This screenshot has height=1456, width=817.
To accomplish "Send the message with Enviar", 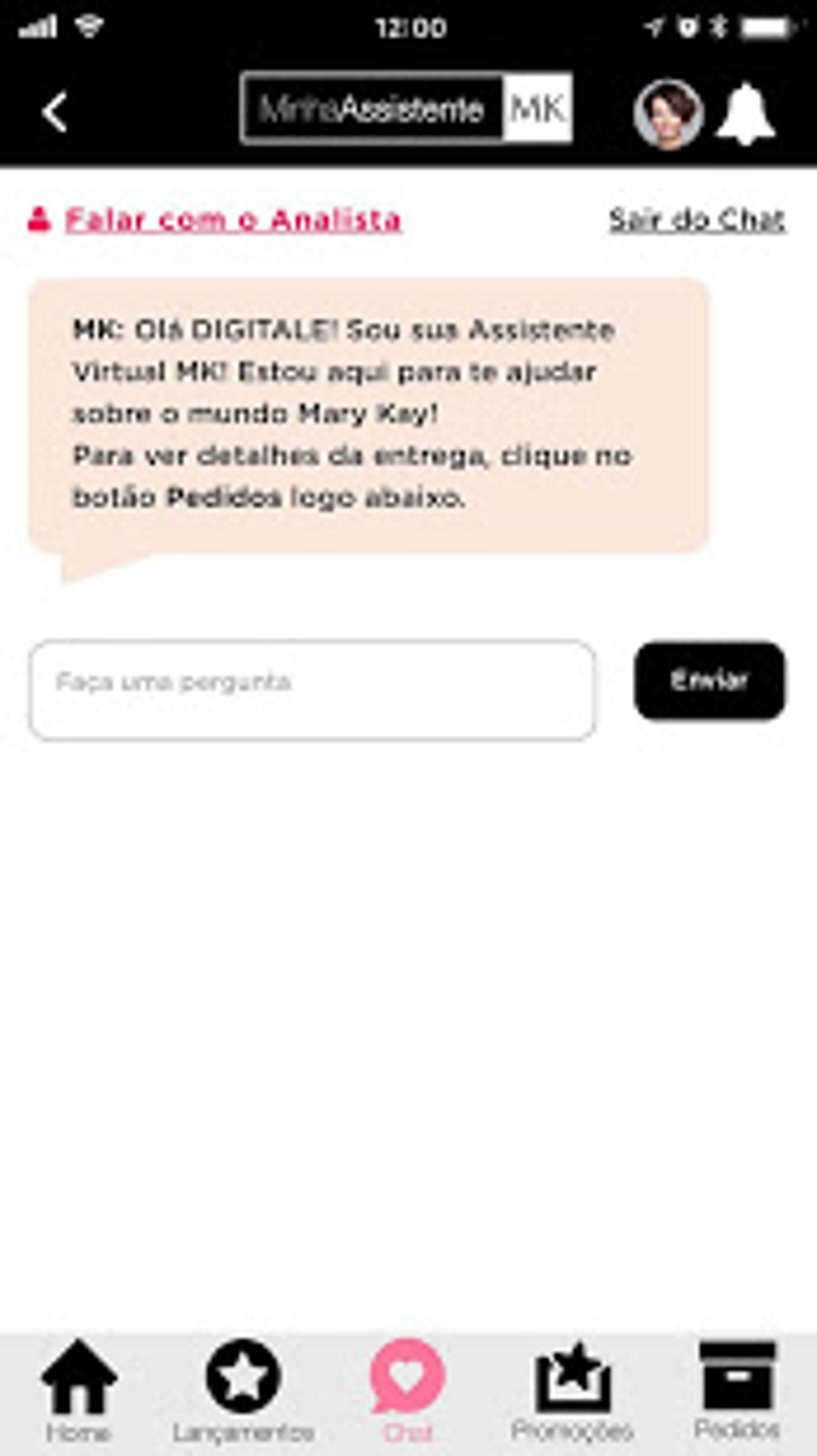I will (x=709, y=680).
